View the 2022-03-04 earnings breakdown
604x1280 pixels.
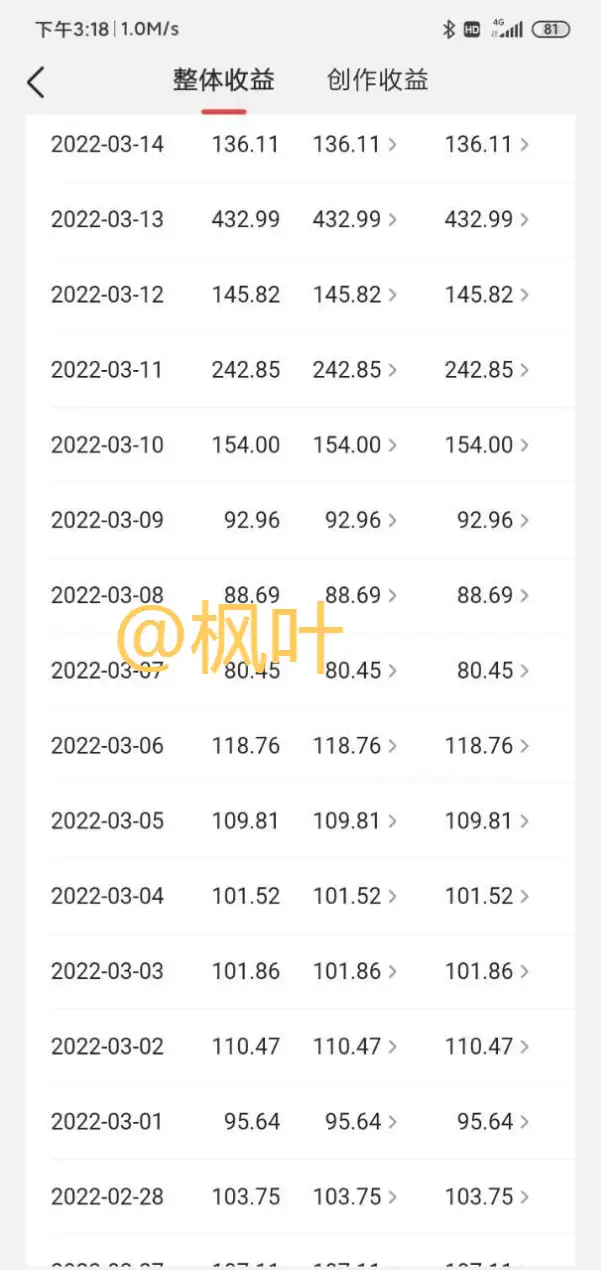[300, 896]
